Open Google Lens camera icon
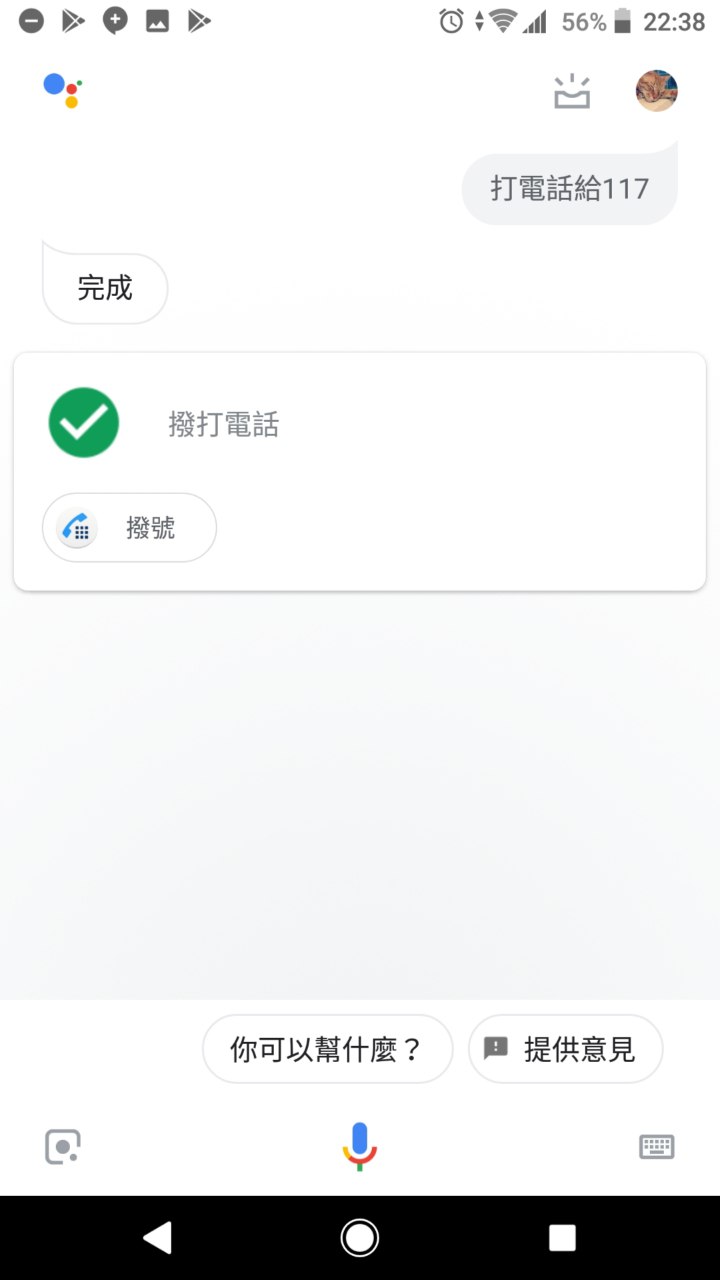Image resolution: width=720 pixels, height=1280 pixels. [x=62, y=1146]
